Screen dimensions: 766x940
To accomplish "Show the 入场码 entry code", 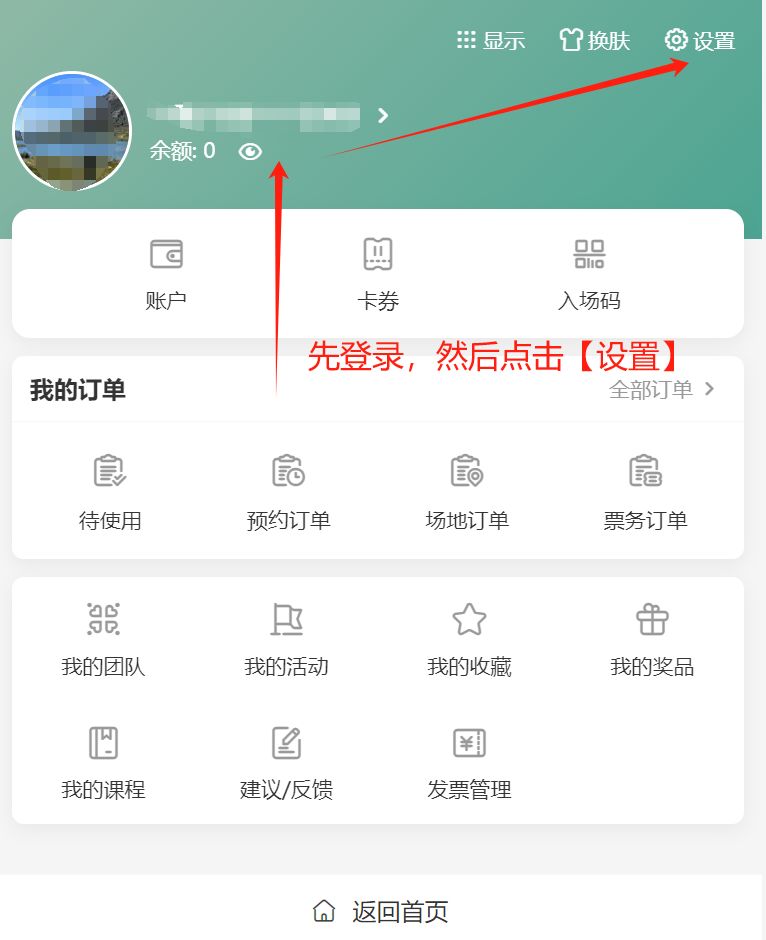I will click(x=589, y=272).
